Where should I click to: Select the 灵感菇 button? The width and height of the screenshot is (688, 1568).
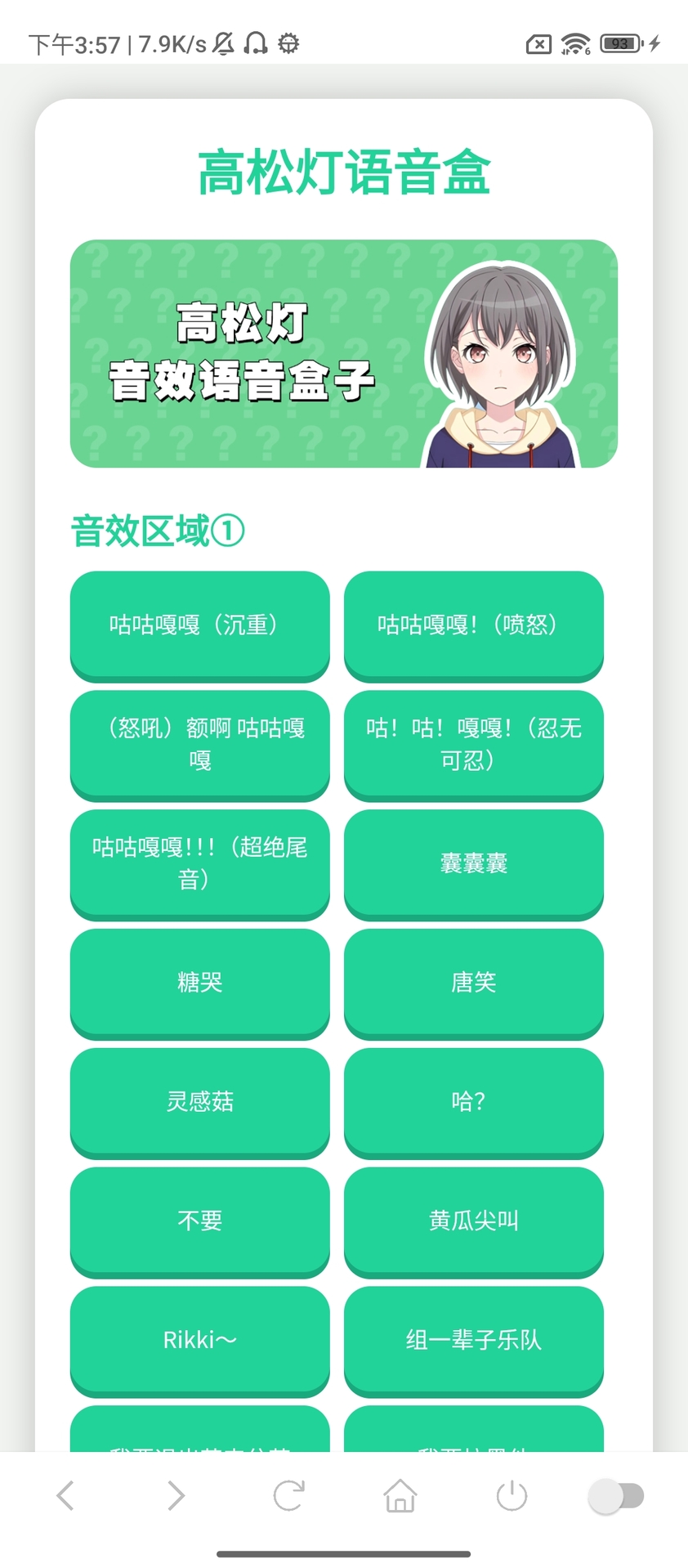pyautogui.click(x=199, y=1101)
